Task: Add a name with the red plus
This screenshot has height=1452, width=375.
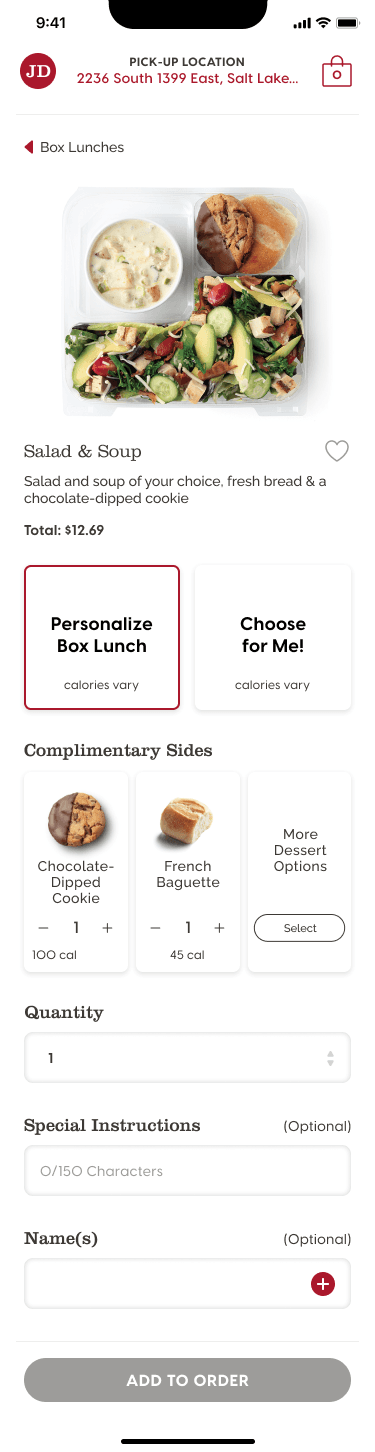Action: (323, 1284)
